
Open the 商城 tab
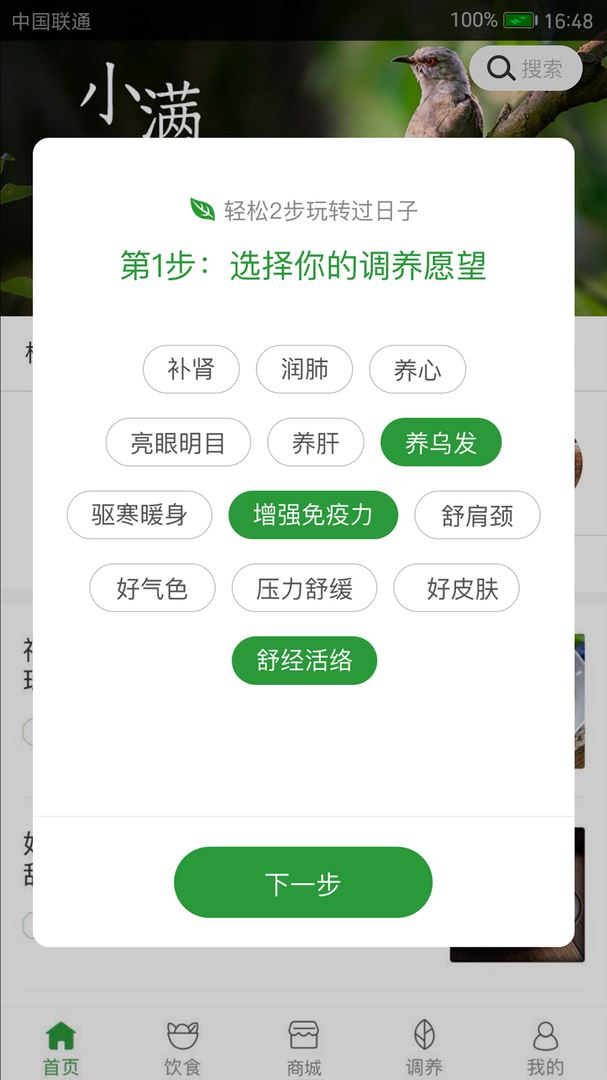pos(304,1048)
